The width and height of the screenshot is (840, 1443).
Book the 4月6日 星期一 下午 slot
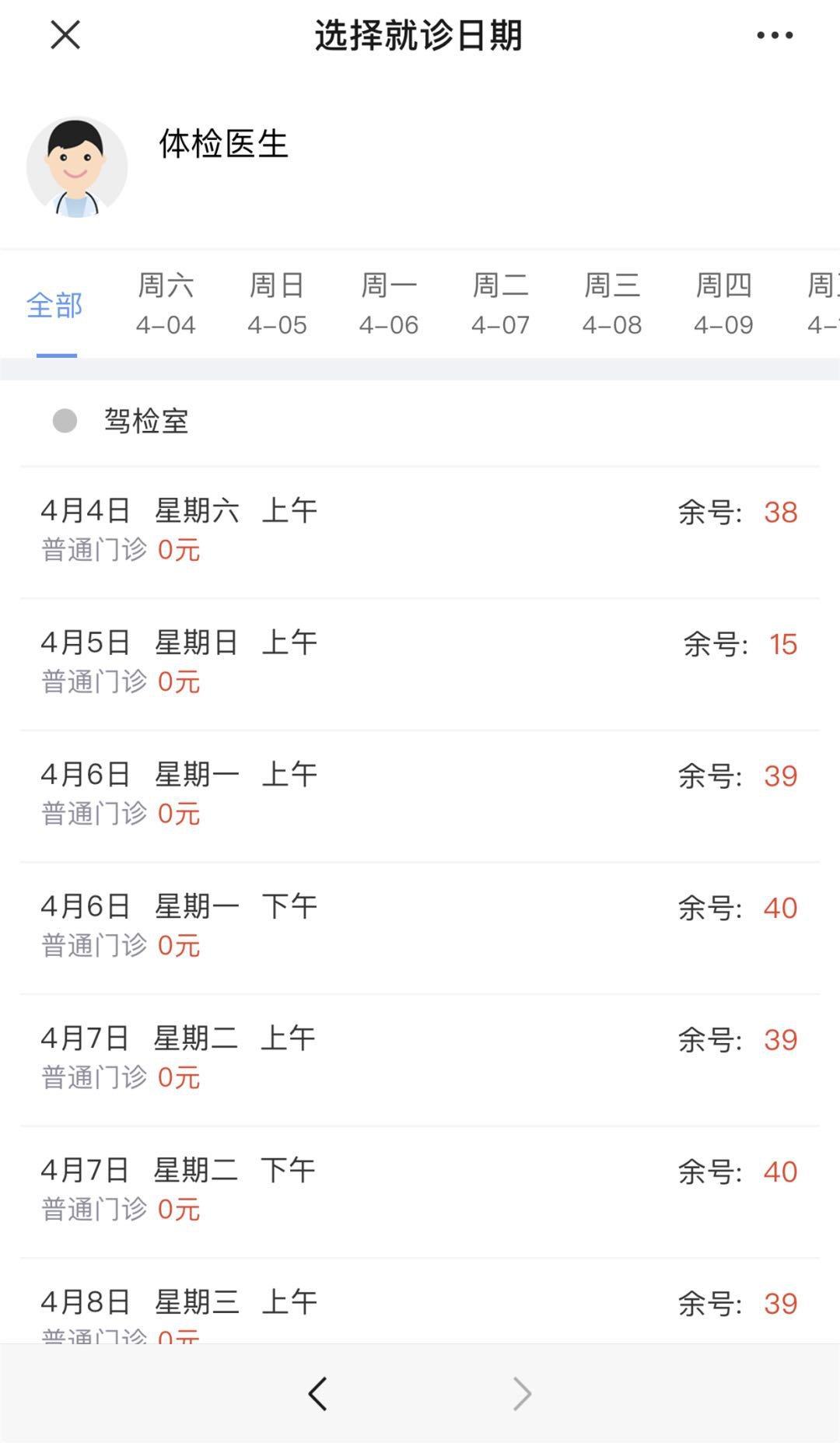[x=420, y=926]
